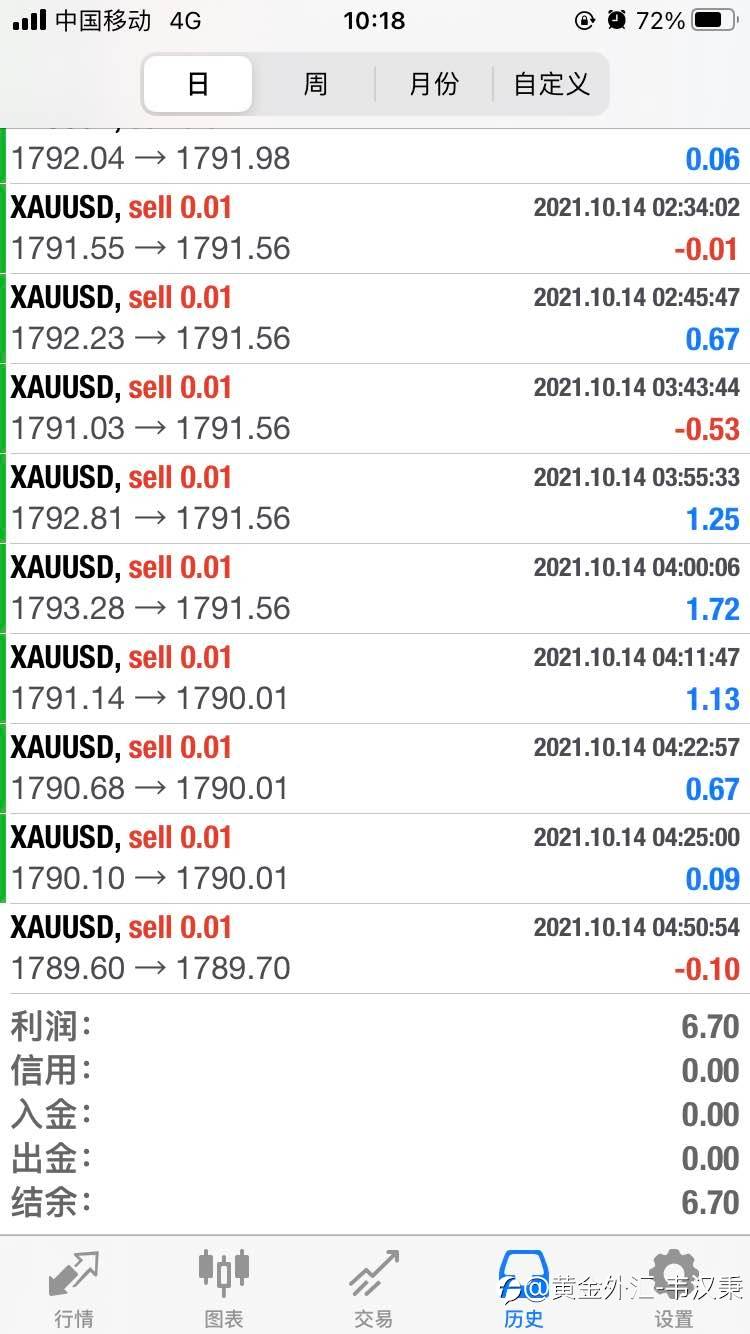Go to the 图表 tab

tap(224, 1288)
